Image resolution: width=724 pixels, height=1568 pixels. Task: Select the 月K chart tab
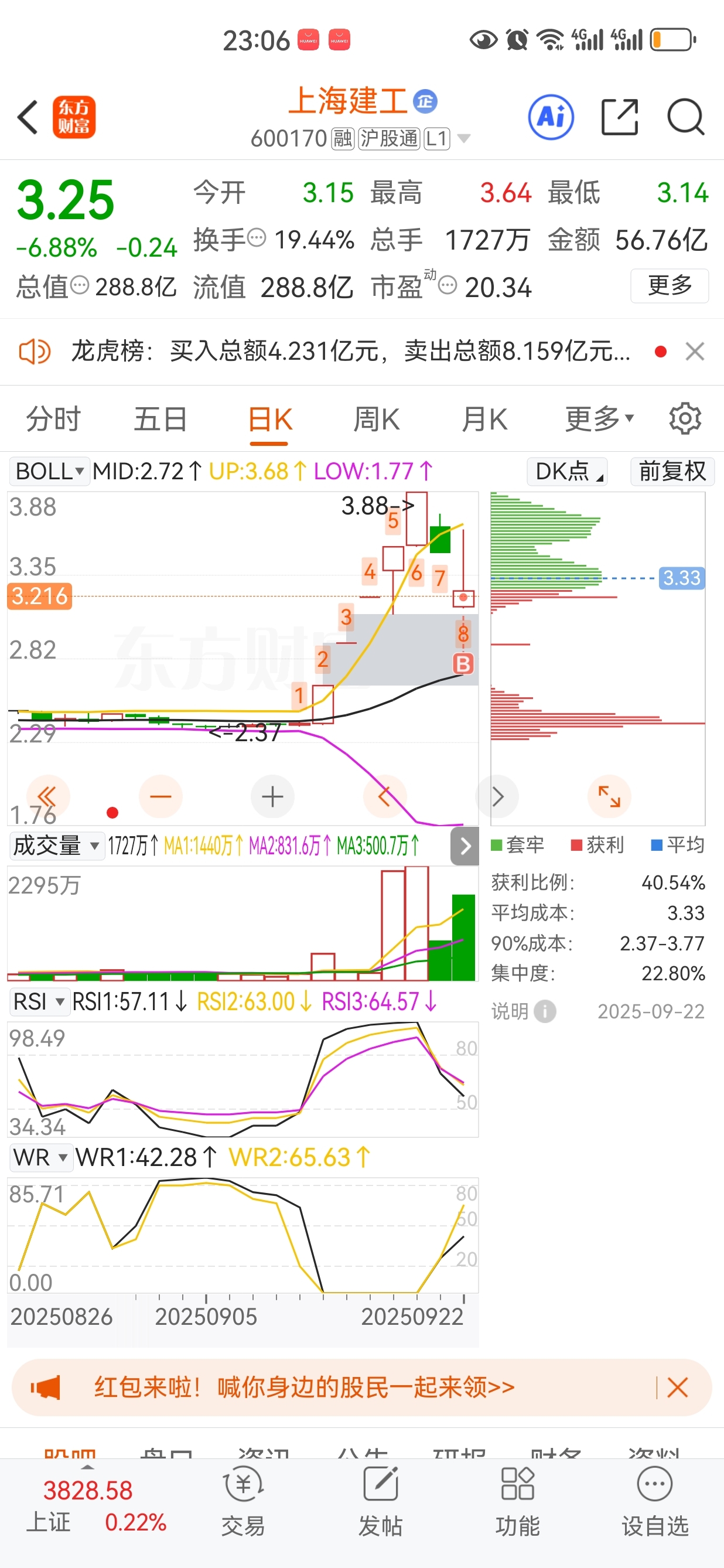484,420
